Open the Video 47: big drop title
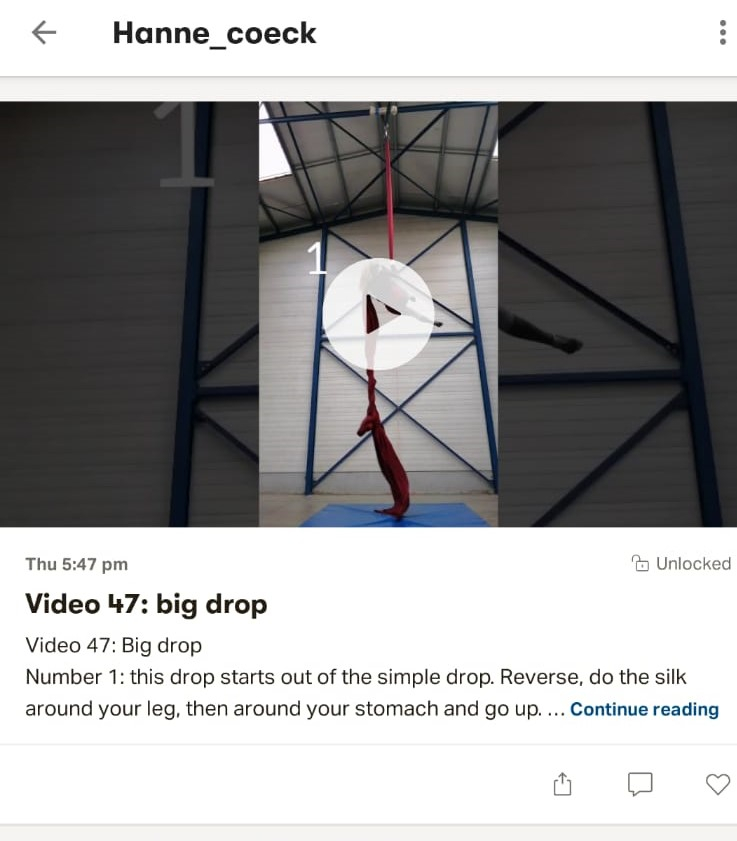The height and width of the screenshot is (841, 737). [x=146, y=604]
